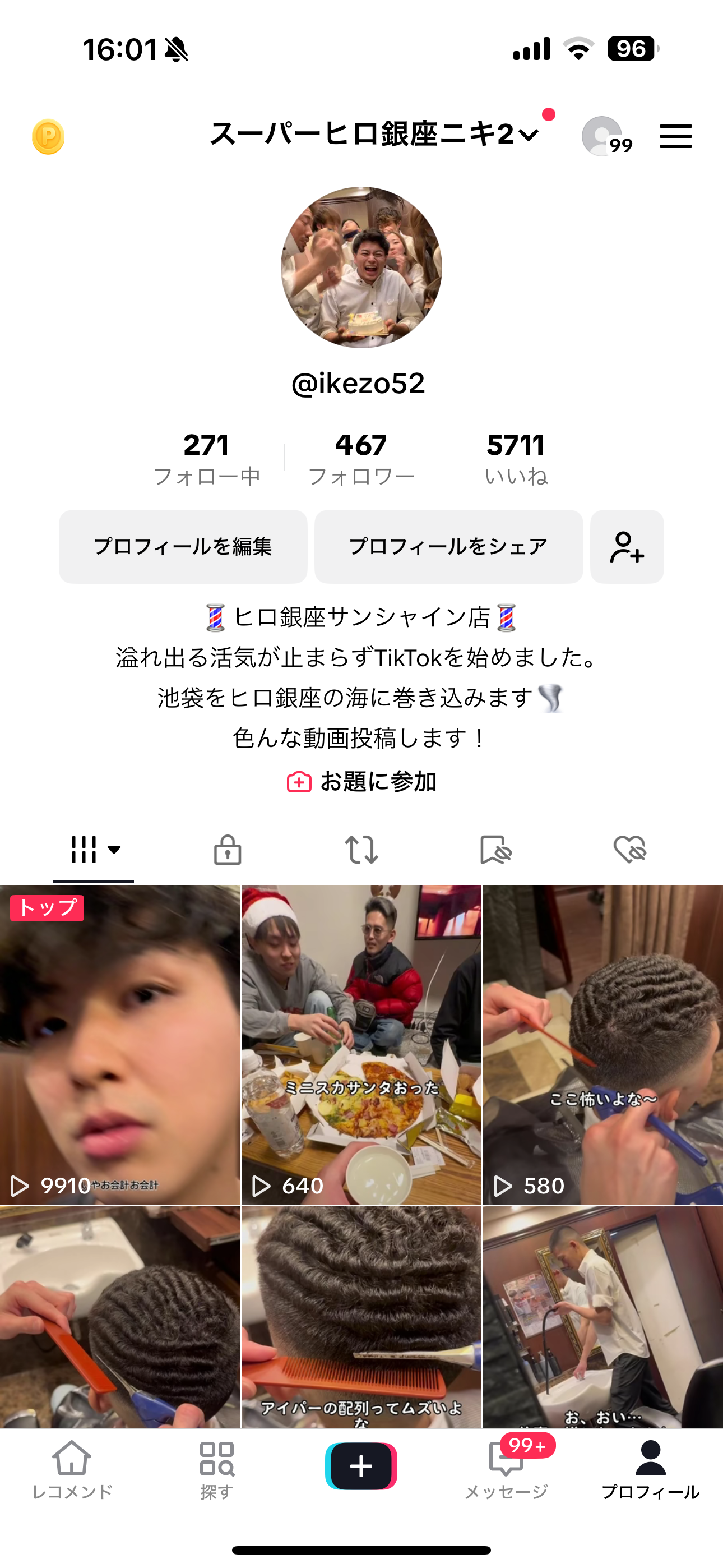Screen dimensions: 723x1568
Task: Expand the account switcher スーパーヒロ銀座ニキ2
Action: point(374,134)
